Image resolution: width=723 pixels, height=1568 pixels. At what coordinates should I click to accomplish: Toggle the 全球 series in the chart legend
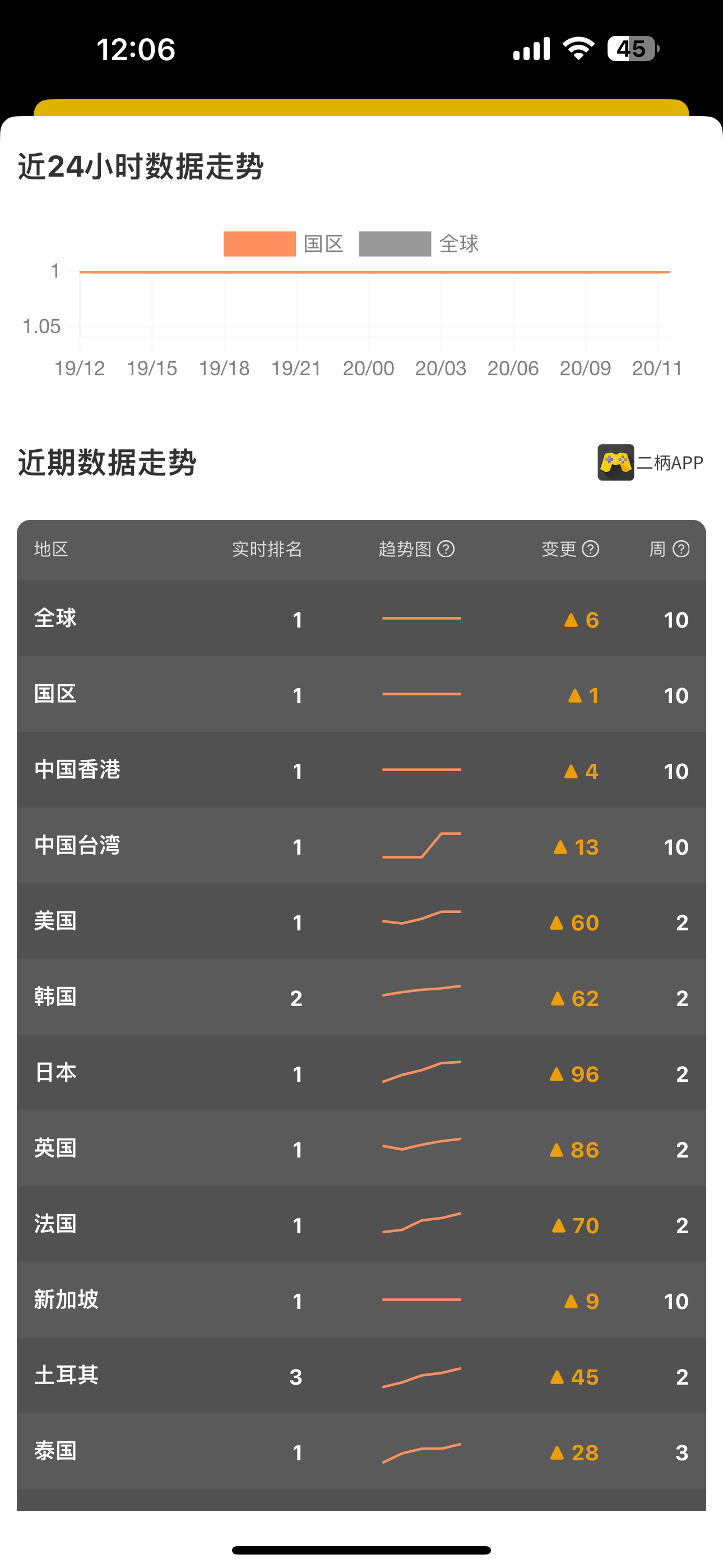coord(419,244)
